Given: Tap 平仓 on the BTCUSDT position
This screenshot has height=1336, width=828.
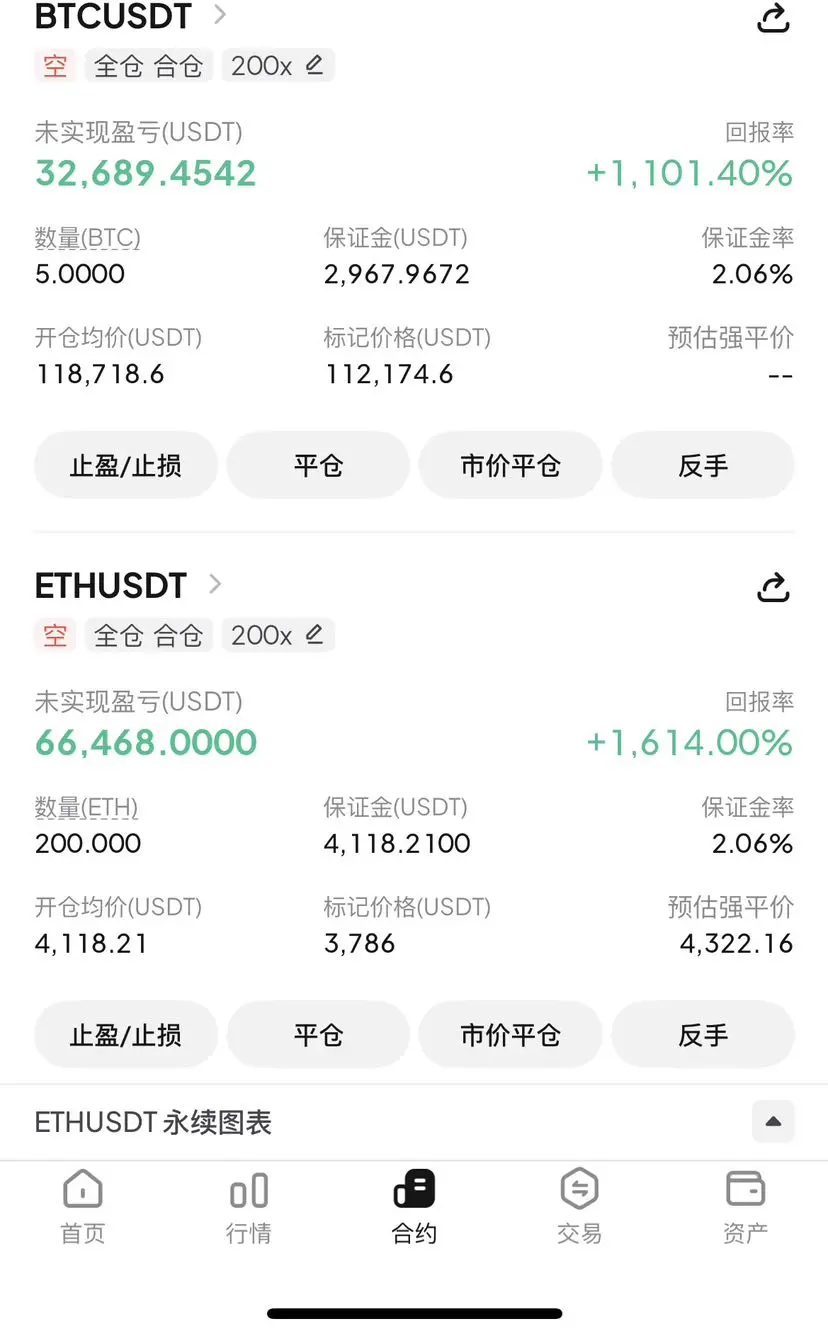Looking at the screenshot, I should 318,466.
